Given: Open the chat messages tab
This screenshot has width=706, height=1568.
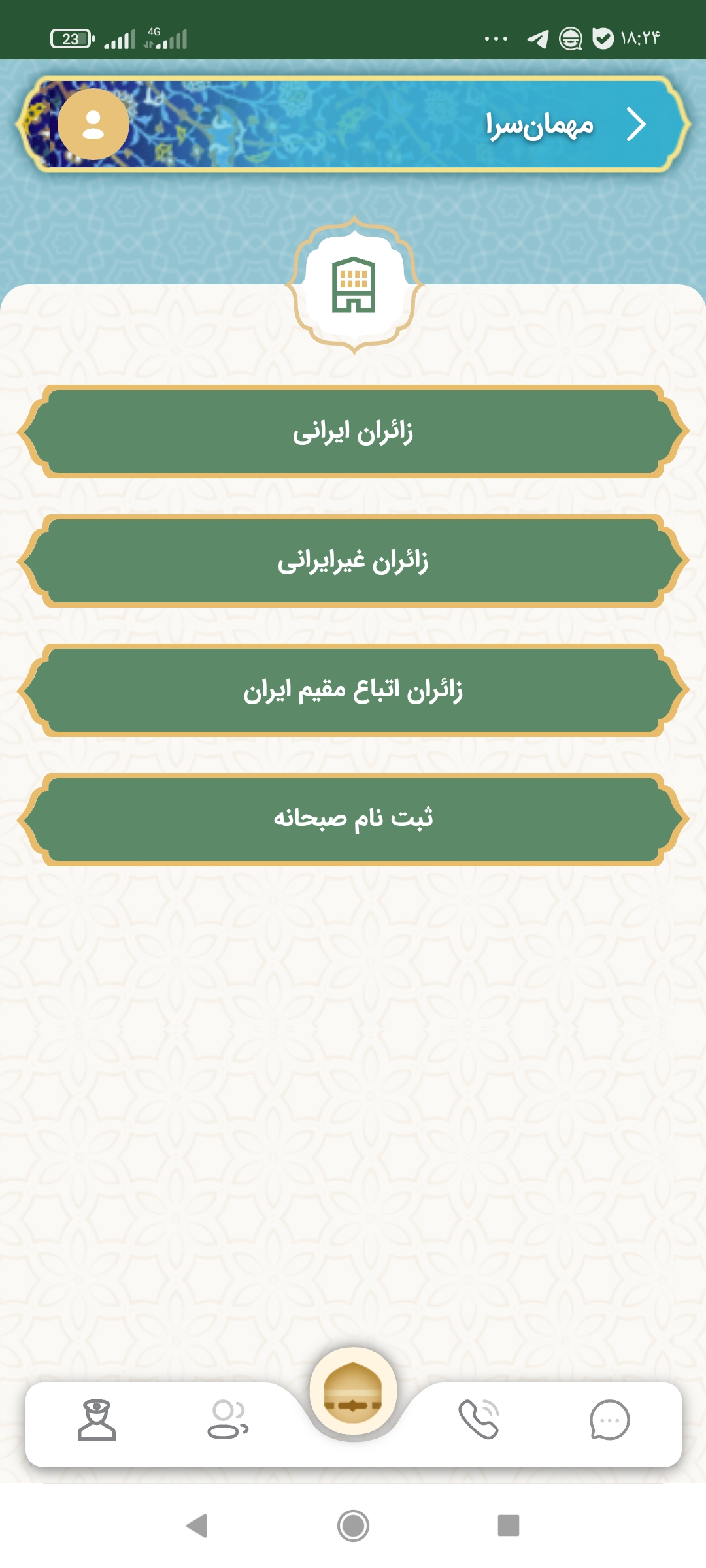Looking at the screenshot, I should 609,1419.
